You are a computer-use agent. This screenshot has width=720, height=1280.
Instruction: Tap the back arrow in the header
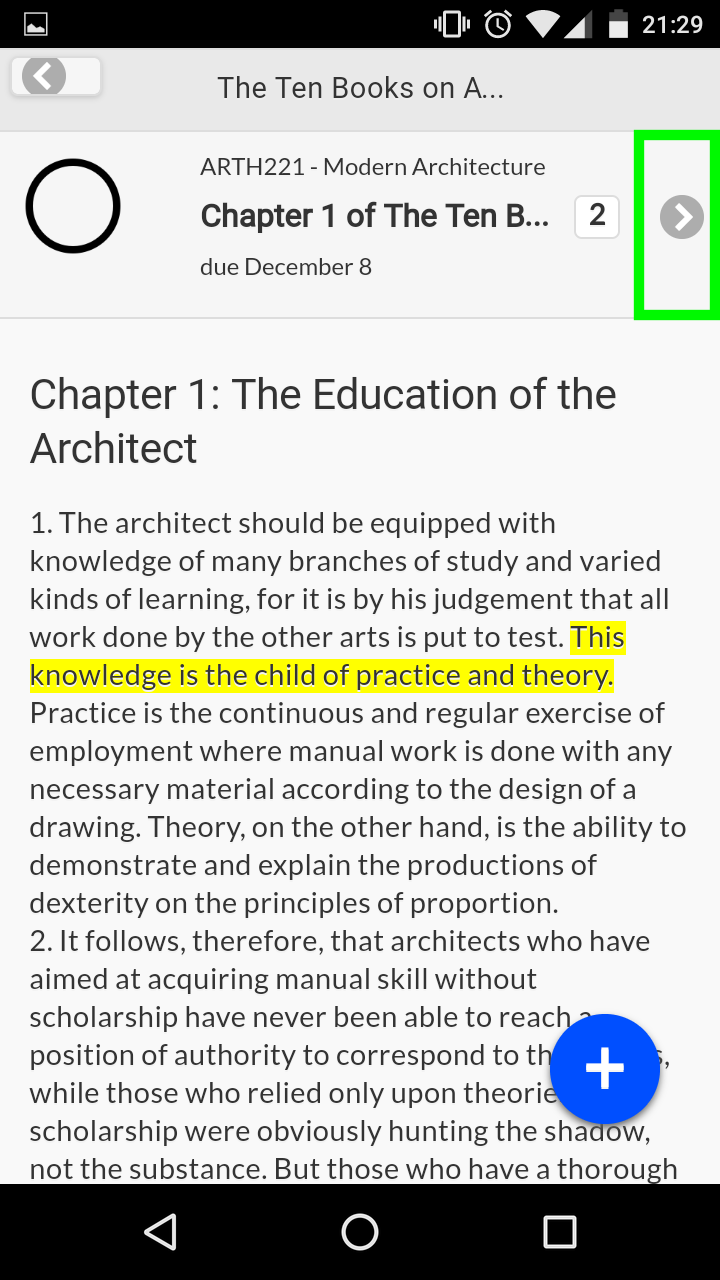tap(56, 76)
